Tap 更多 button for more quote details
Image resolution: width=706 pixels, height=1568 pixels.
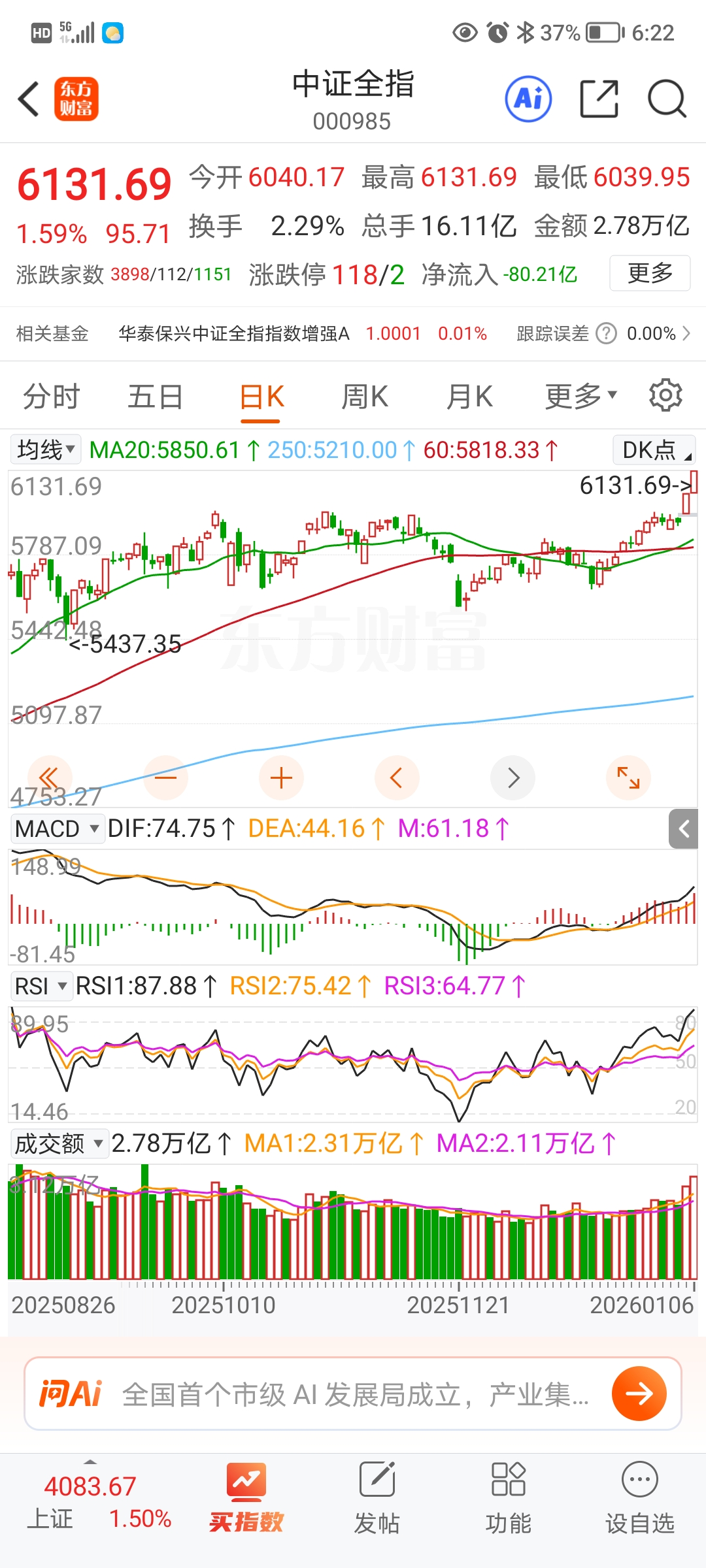pos(650,273)
